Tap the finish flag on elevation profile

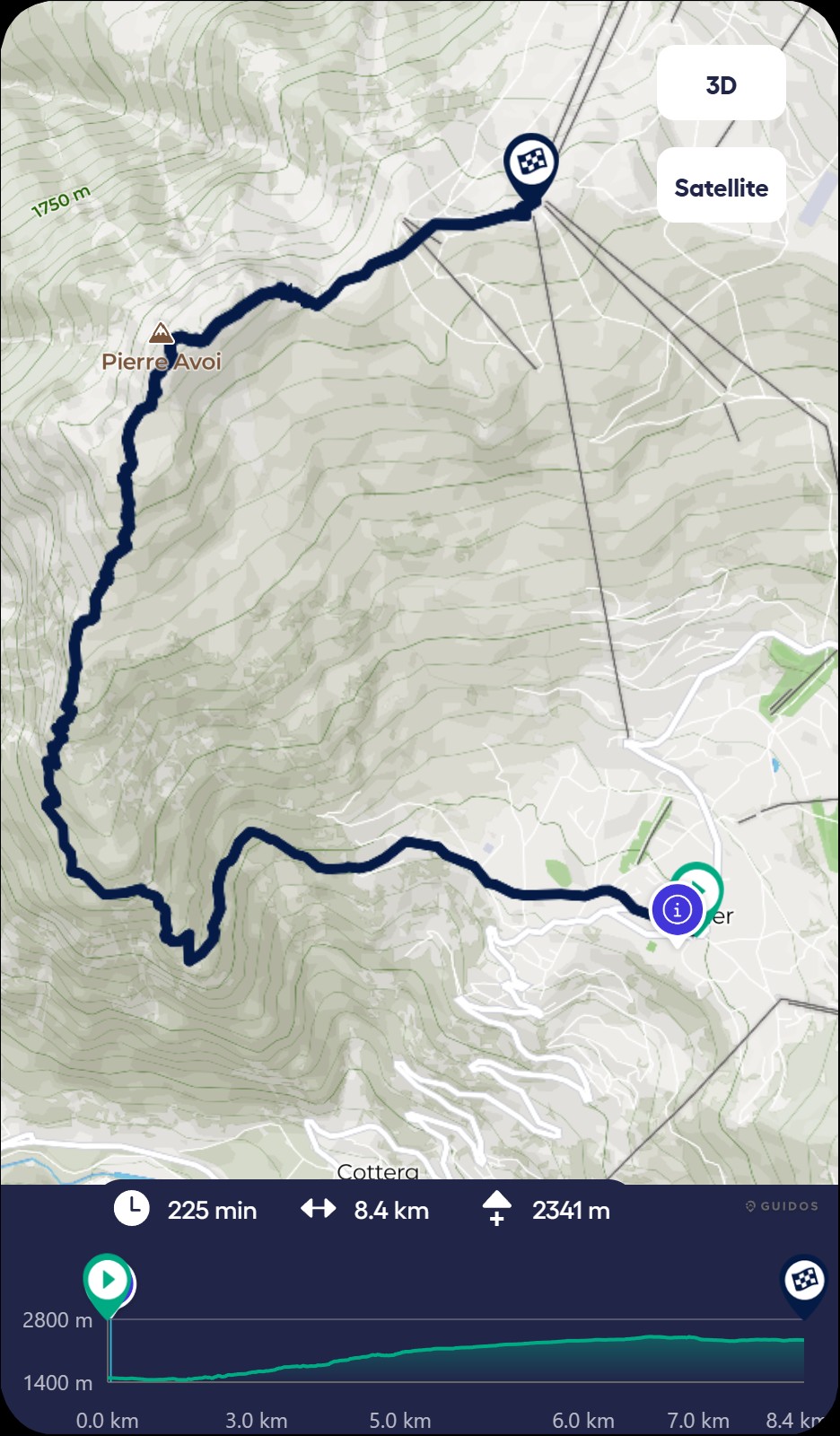point(804,1280)
